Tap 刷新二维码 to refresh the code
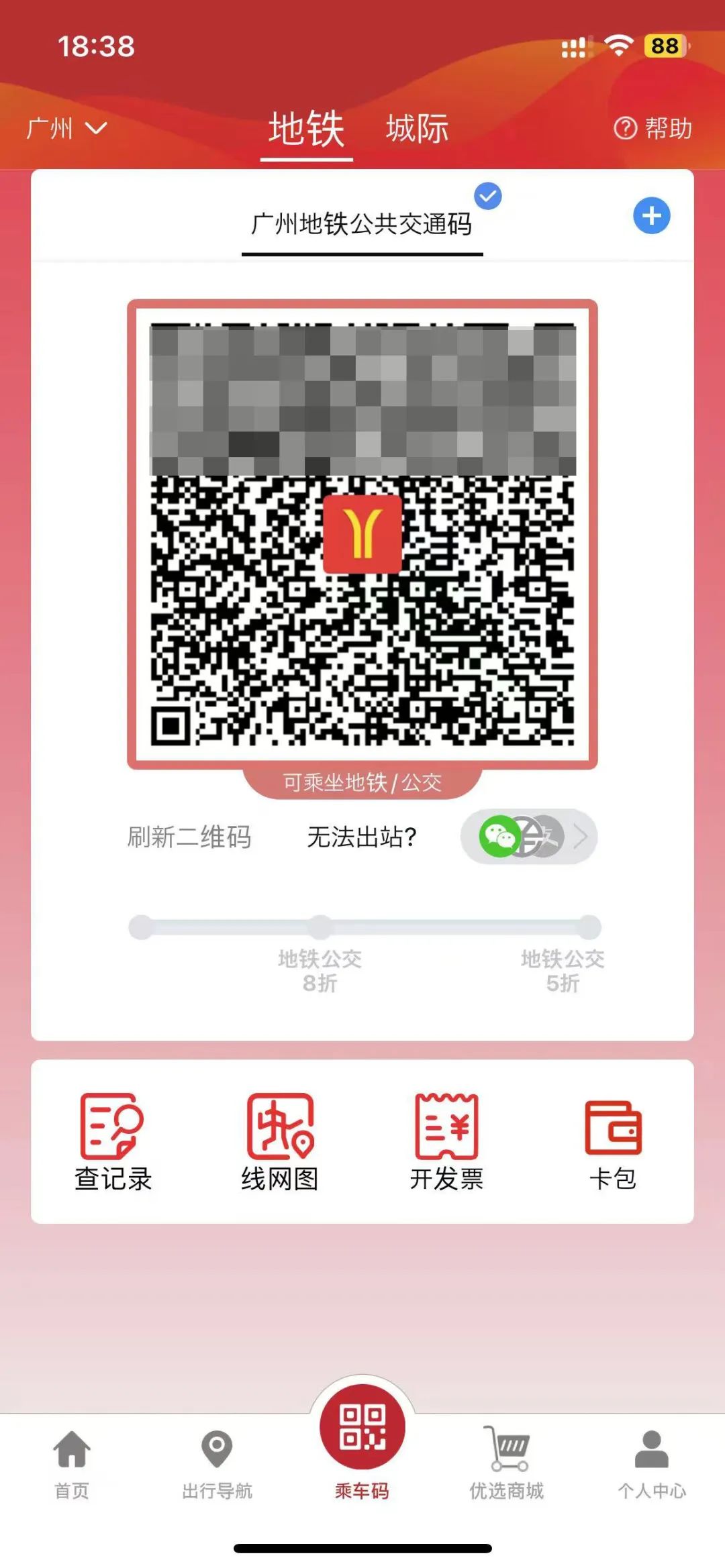This screenshot has height=1568, width=725. coord(189,837)
